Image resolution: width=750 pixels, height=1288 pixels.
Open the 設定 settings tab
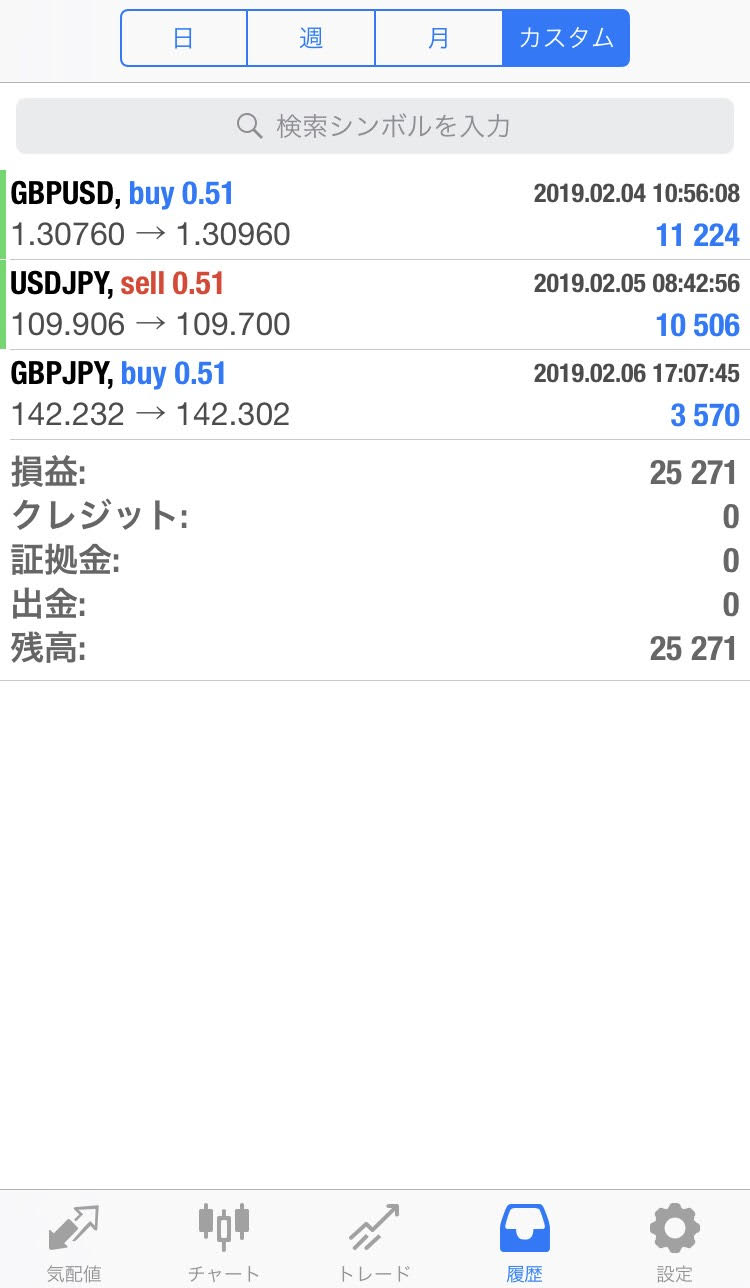tap(675, 1240)
